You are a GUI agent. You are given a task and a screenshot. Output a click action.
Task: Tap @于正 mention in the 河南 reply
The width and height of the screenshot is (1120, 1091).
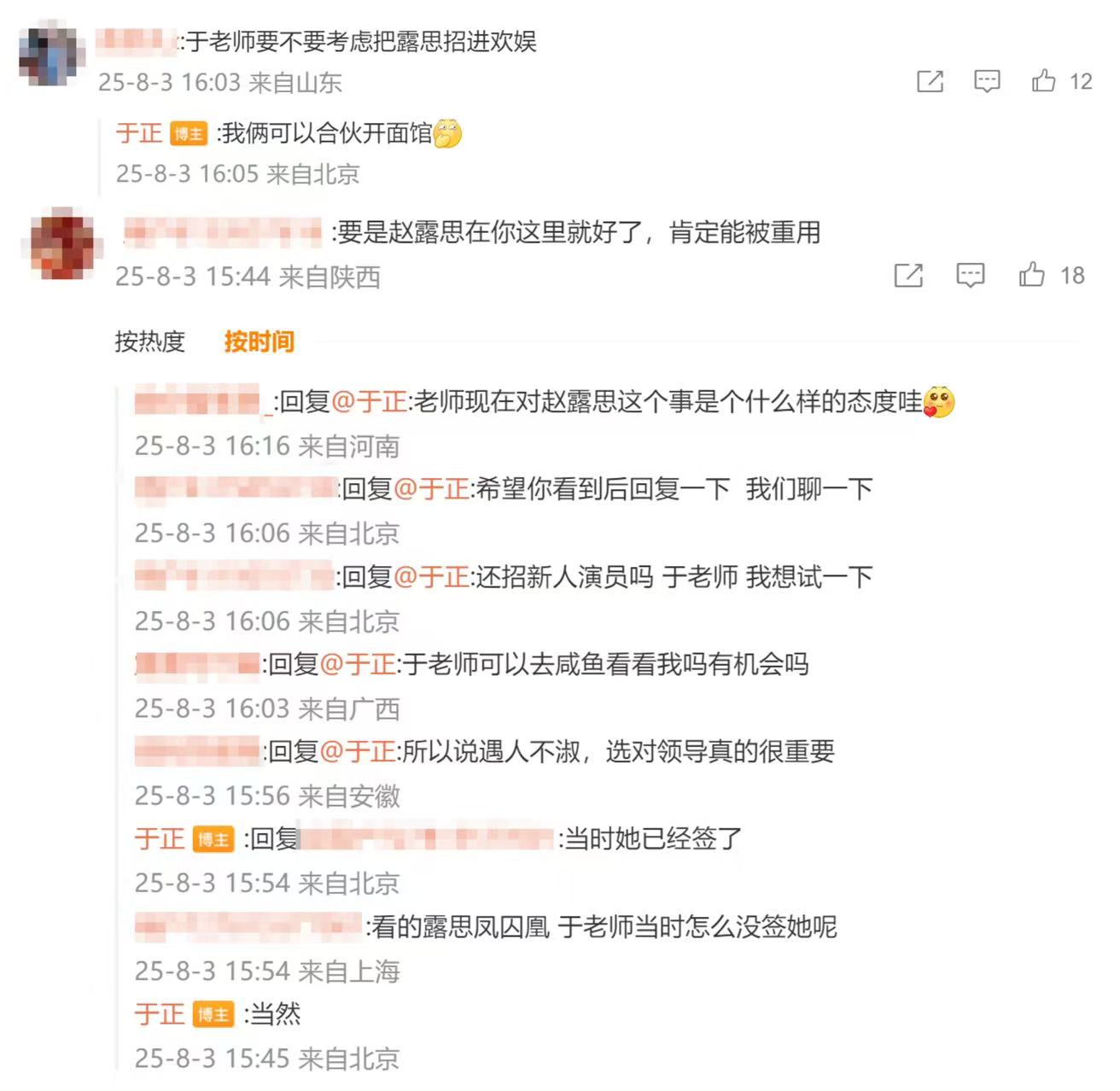click(369, 401)
